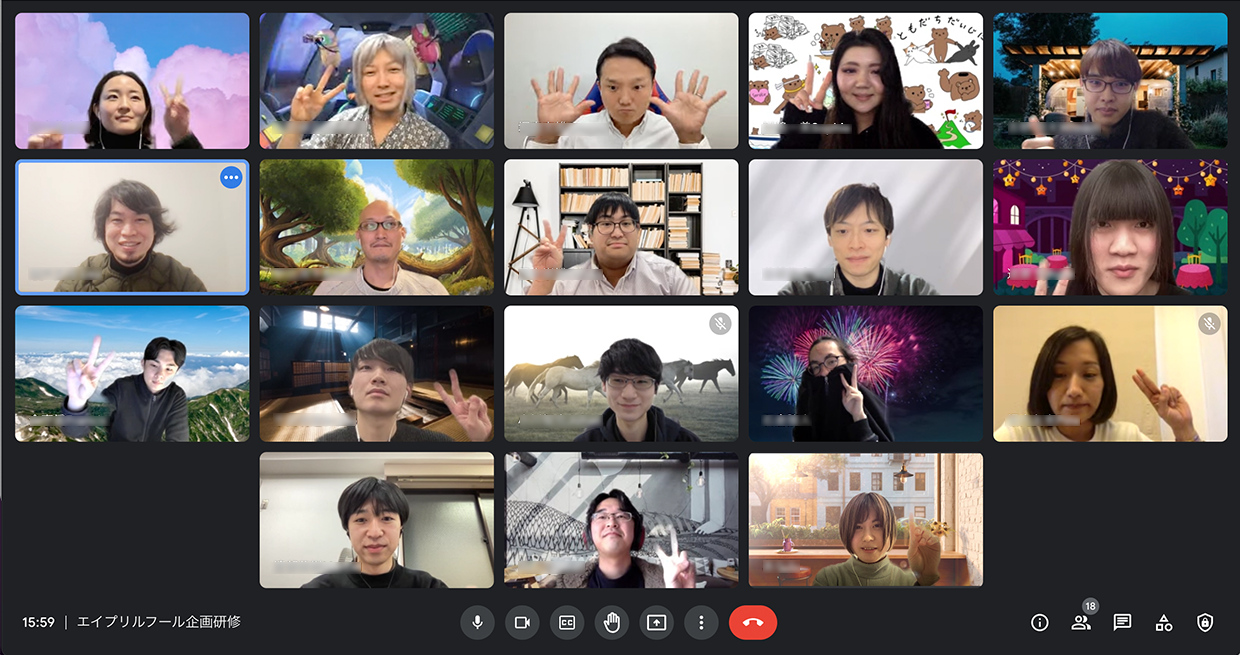Image resolution: width=1240 pixels, height=655 pixels.
Task: Leave the call
Action: 753,622
